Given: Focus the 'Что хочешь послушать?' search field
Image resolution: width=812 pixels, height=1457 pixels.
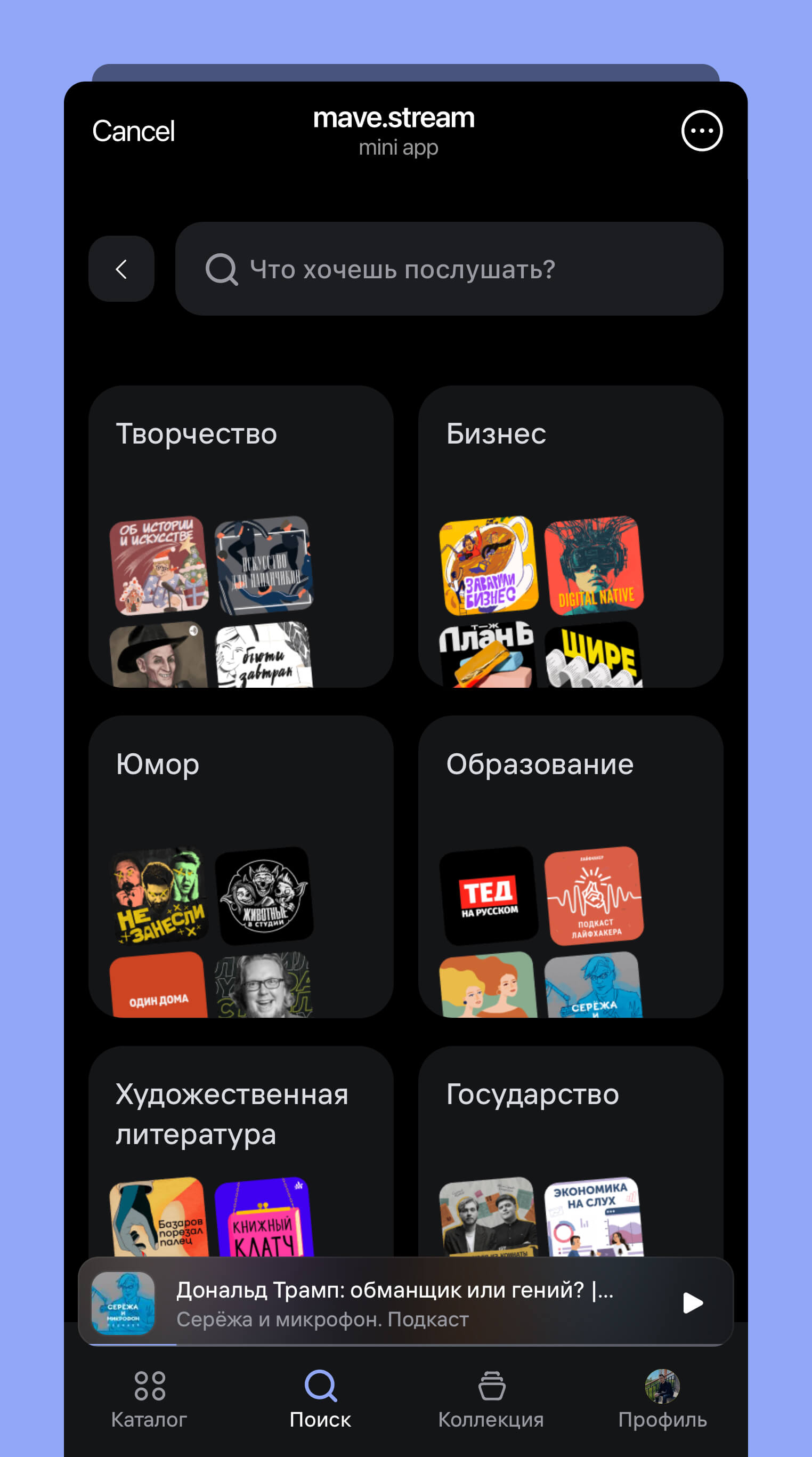Looking at the screenshot, I should (x=449, y=269).
